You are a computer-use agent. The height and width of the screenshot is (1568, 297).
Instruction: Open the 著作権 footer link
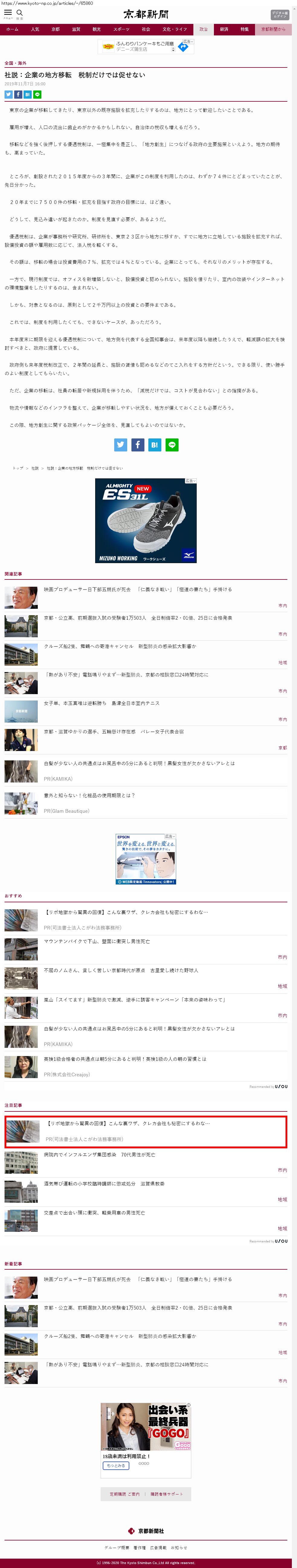pyautogui.click(x=140, y=1547)
